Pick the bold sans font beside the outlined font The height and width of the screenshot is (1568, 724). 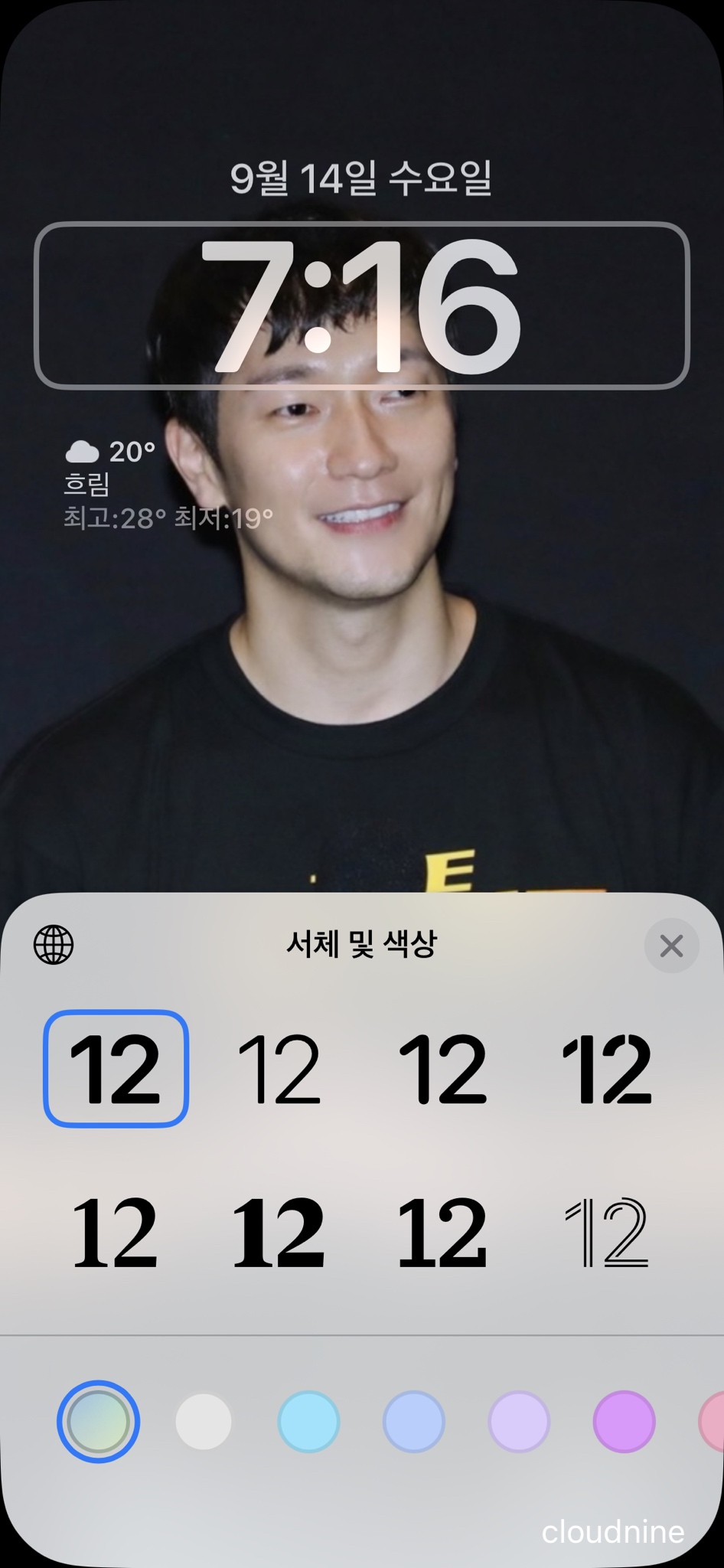pyautogui.click(x=442, y=1232)
